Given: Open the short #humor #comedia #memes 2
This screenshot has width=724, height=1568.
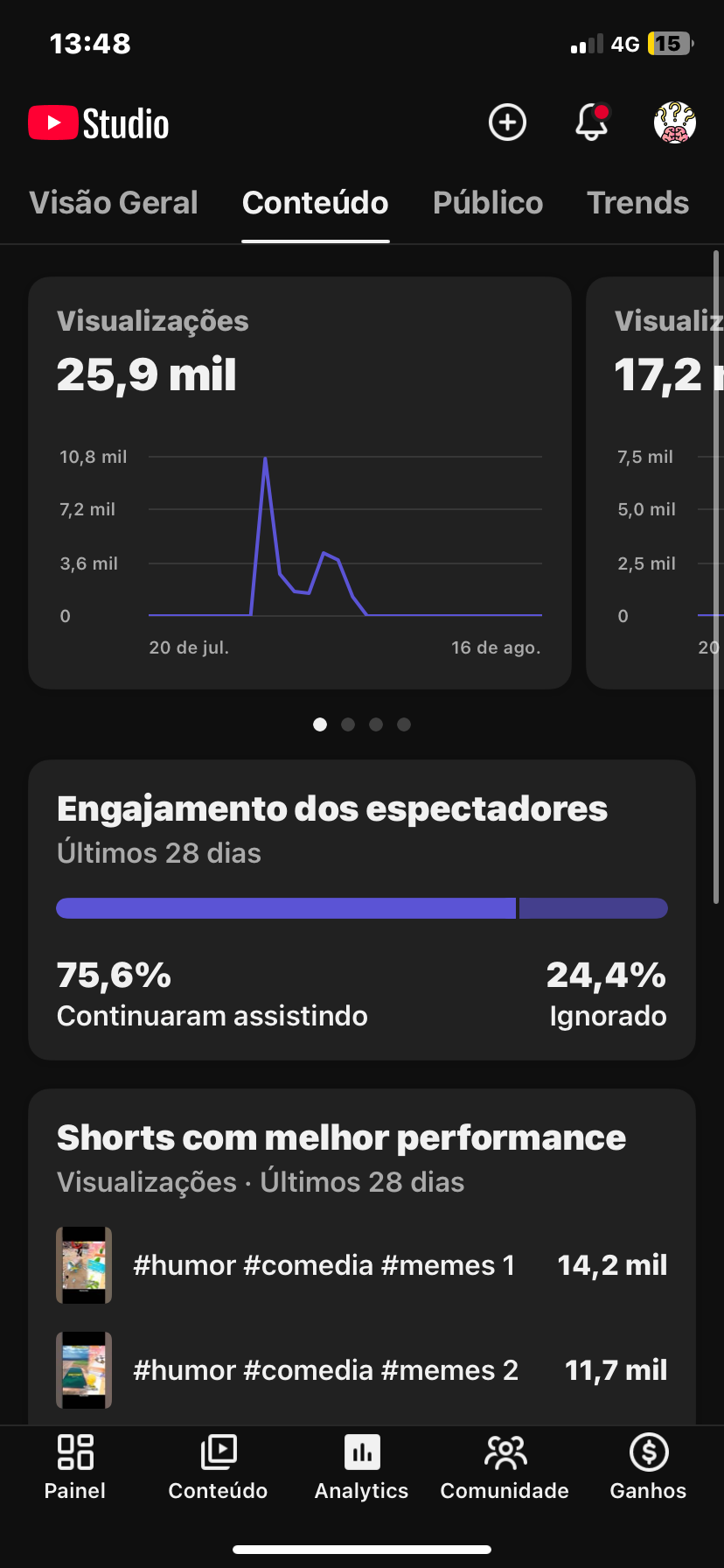Looking at the screenshot, I should pos(362,1370).
